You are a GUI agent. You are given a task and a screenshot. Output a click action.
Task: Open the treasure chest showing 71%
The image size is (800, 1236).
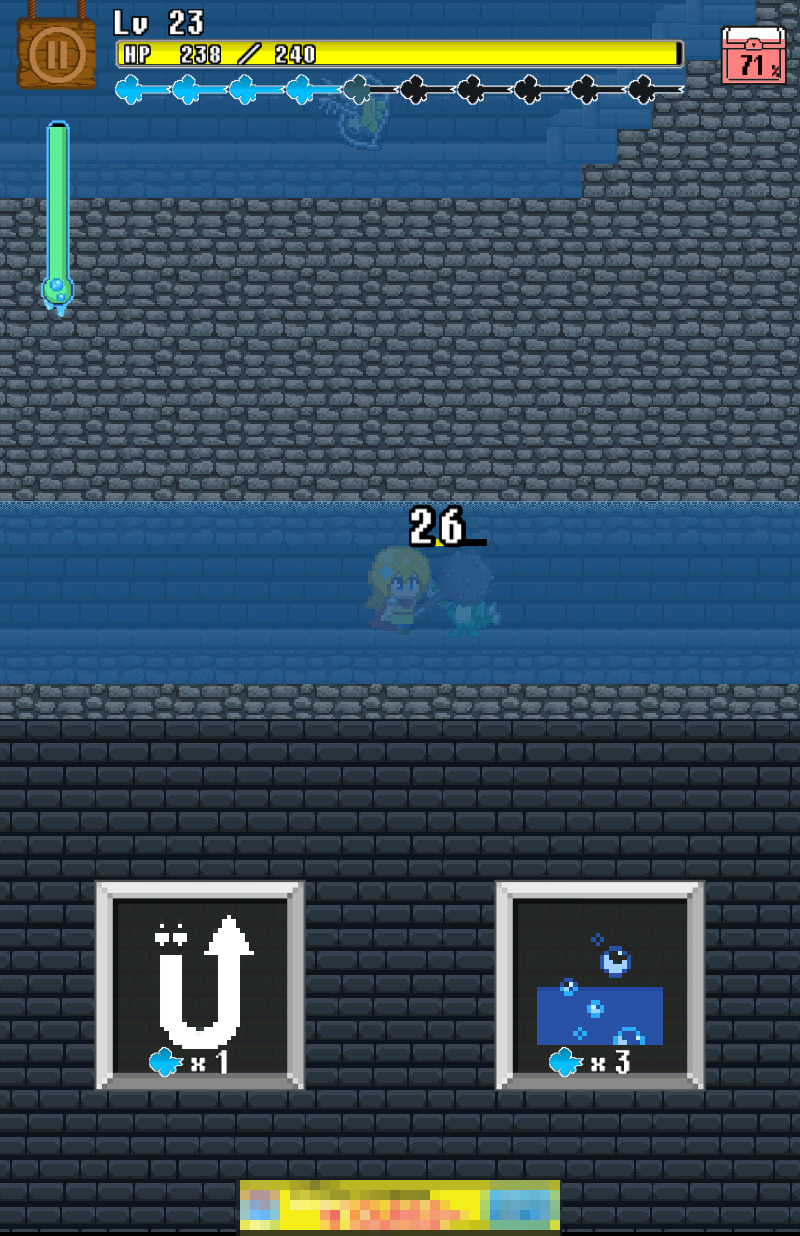click(753, 56)
